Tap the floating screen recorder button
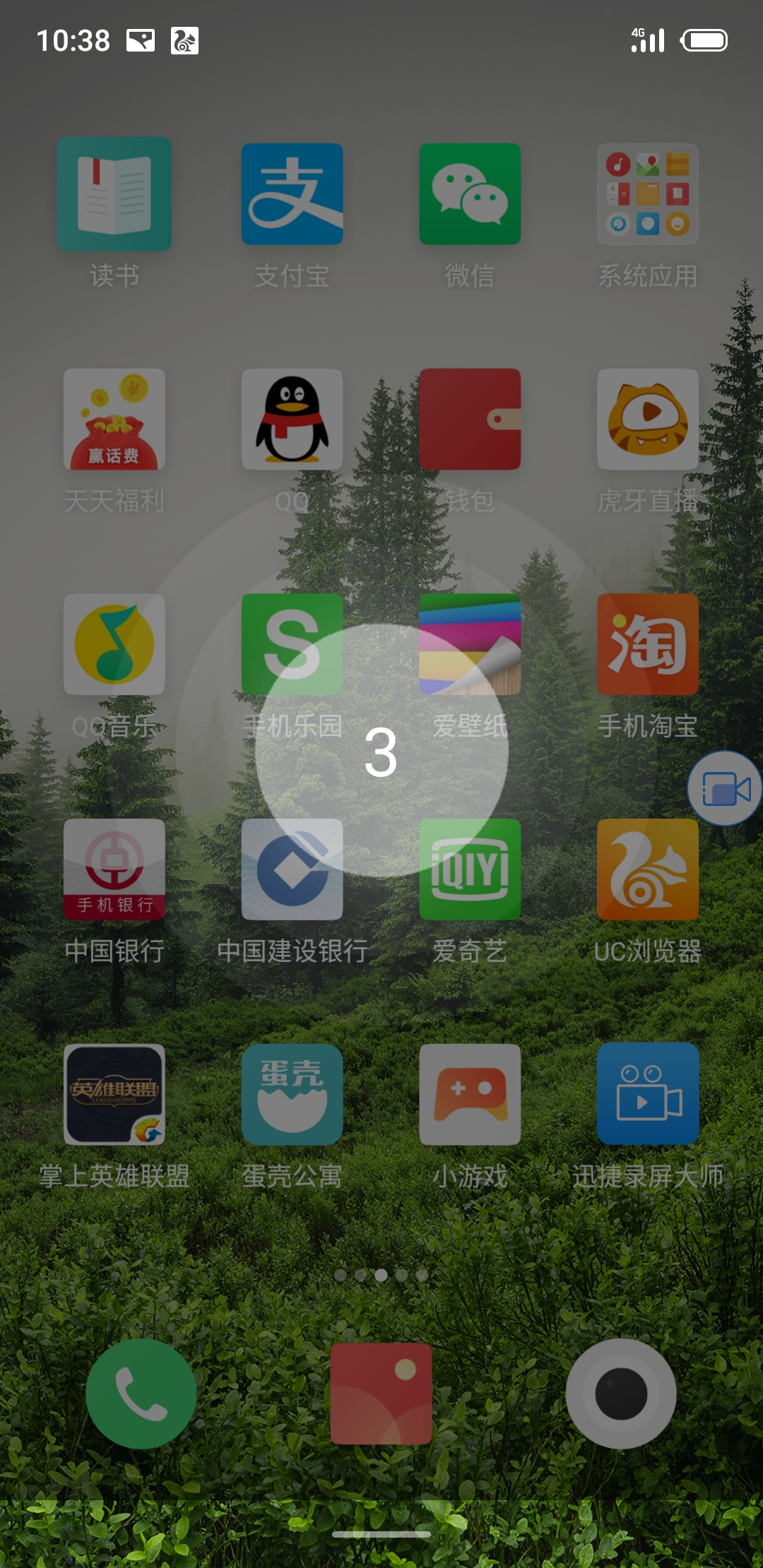Screen dimensions: 763x1568 [725, 788]
